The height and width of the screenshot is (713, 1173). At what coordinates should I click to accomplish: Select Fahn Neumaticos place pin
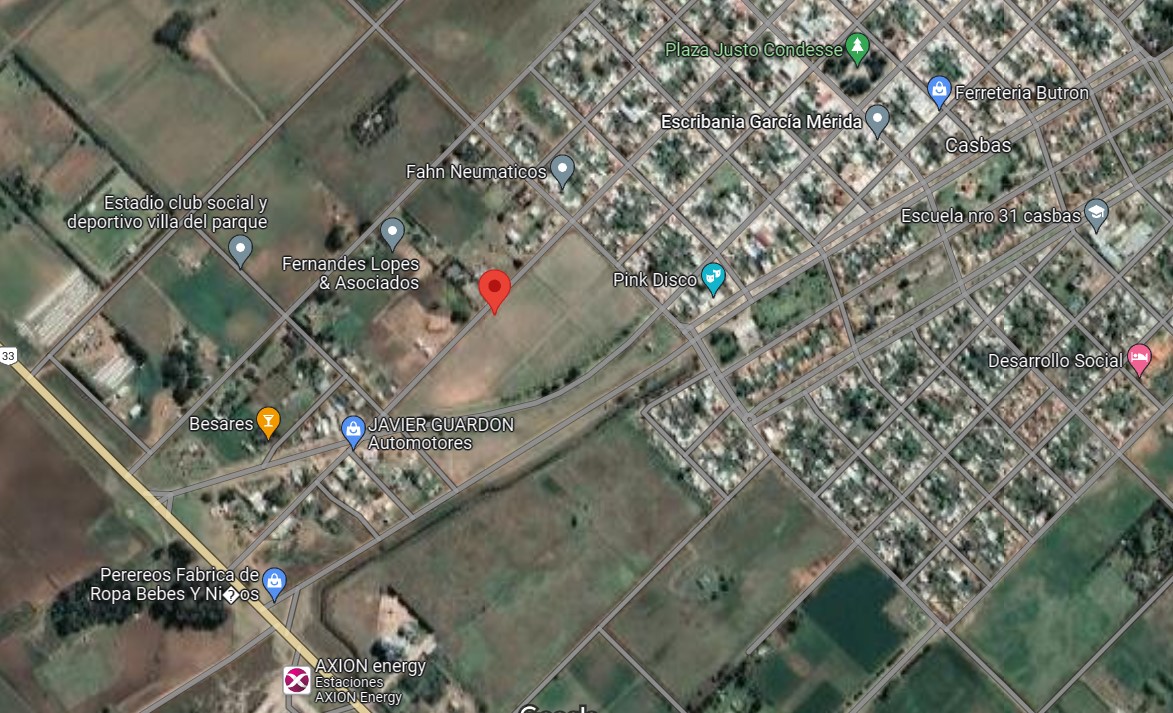point(563,171)
